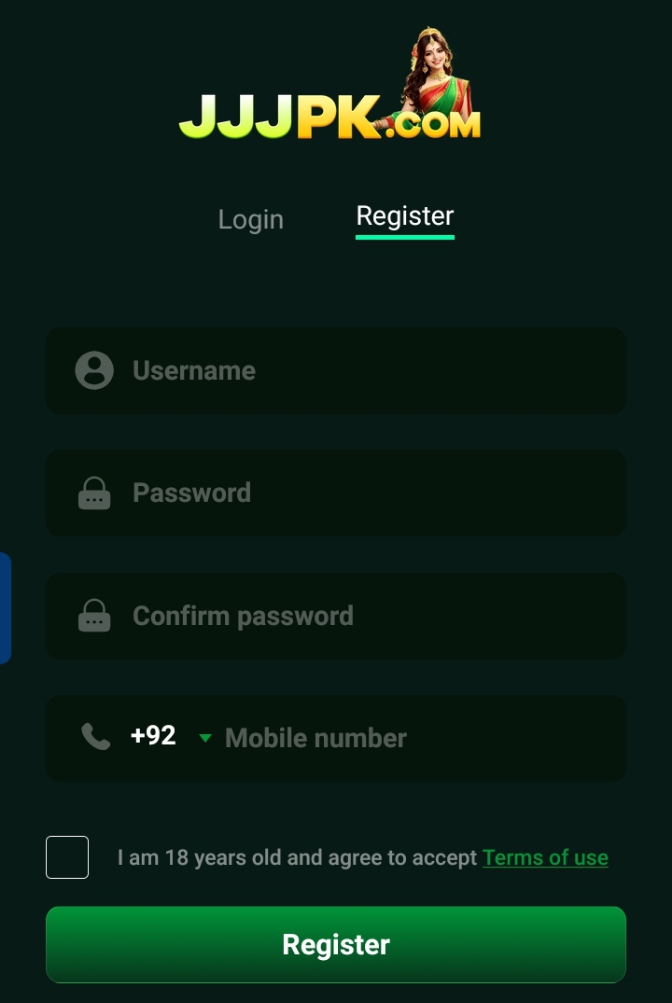The height and width of the screenshot is (1003, 672).
Task: Check the 18 years old agreement box
Action: tap(67, 857)
